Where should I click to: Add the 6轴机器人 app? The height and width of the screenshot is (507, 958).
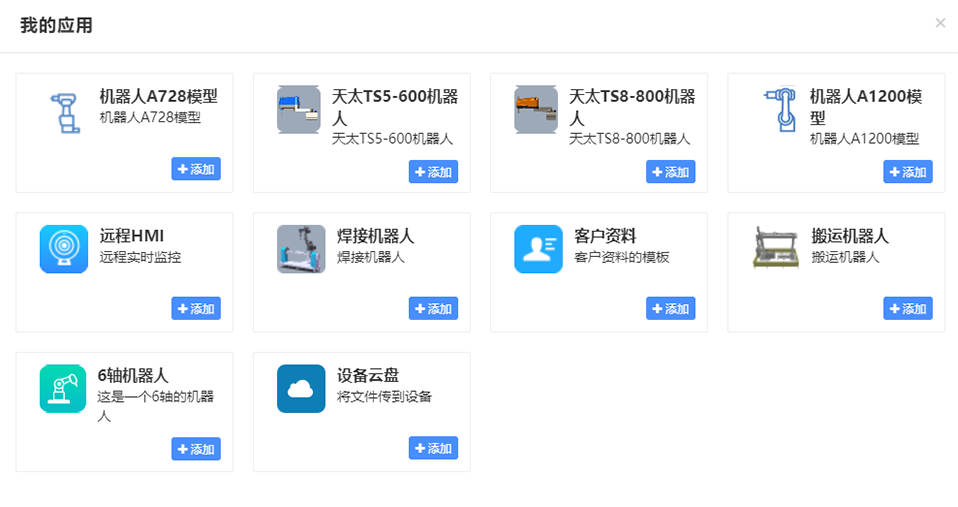tap(196, 449)
